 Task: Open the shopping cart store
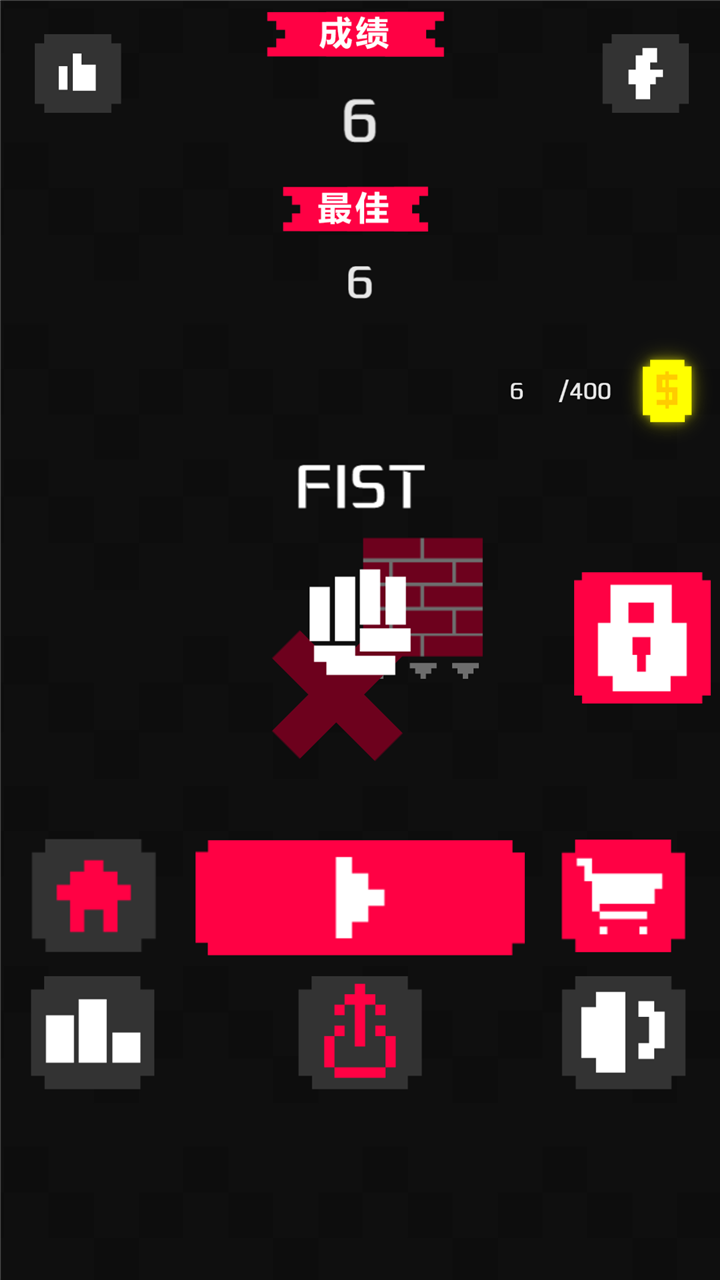[623, 896]
